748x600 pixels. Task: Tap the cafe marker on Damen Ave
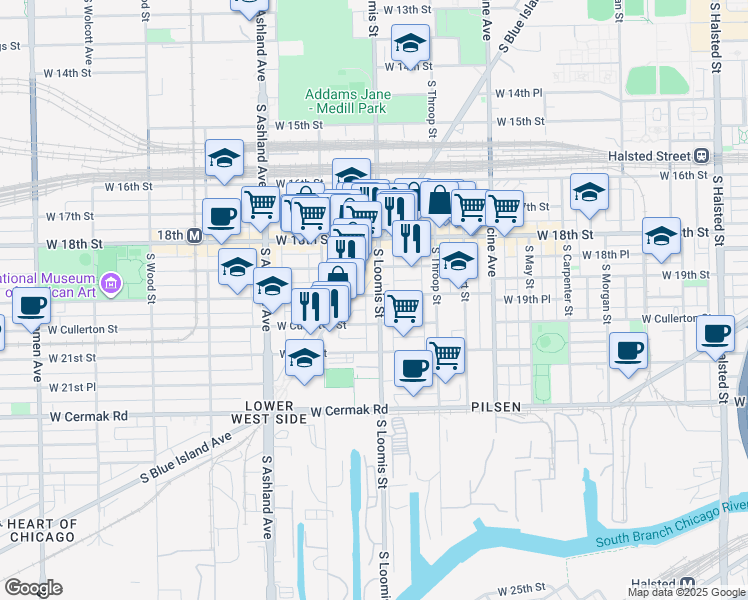31,309
